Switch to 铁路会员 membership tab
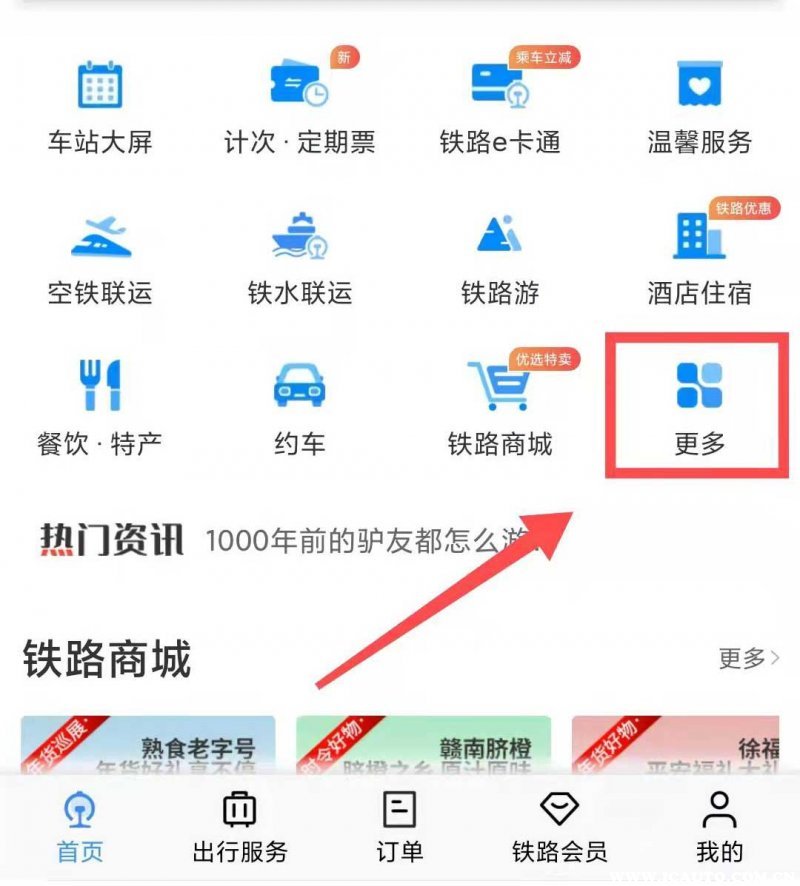 [559, 828]
